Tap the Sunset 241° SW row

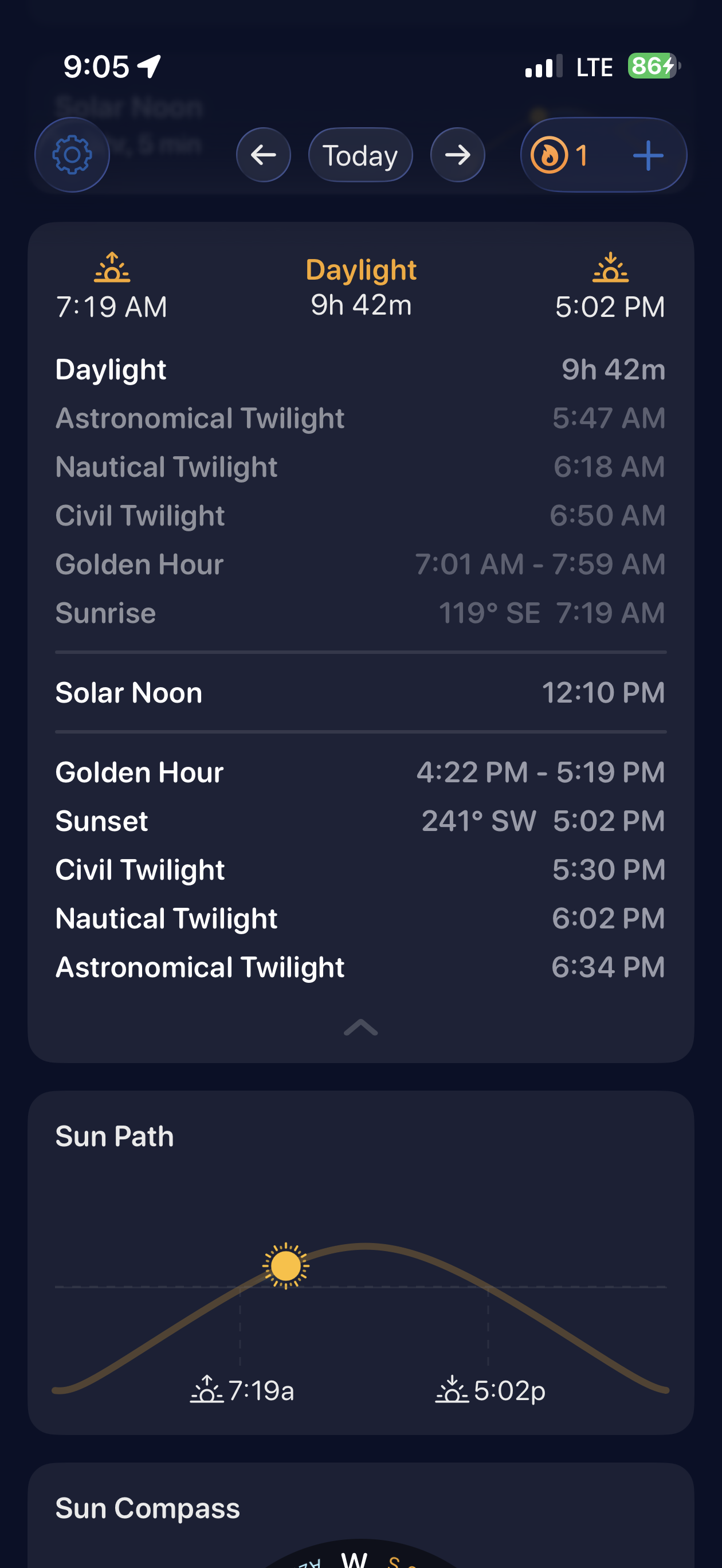click(x=360, y=821)
